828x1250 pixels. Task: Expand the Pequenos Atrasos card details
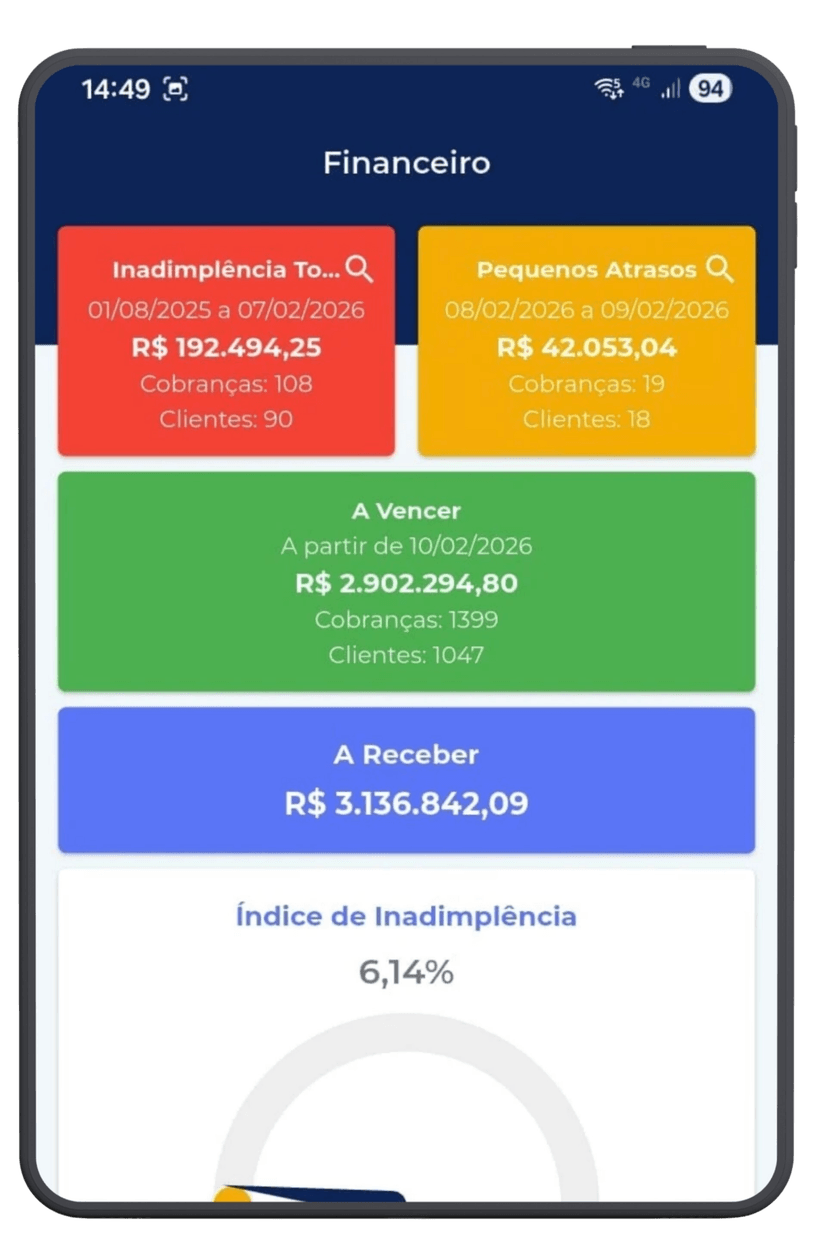tap(587, 340)
